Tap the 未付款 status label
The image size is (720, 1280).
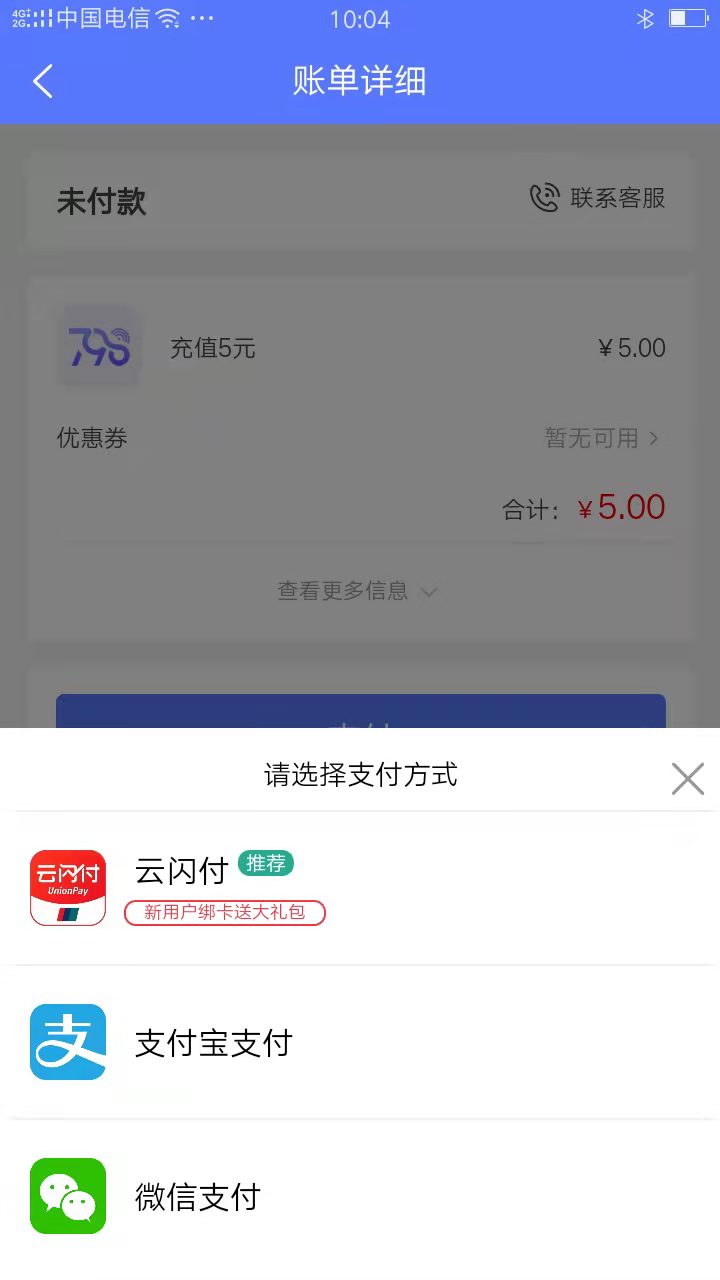[102, 200]
